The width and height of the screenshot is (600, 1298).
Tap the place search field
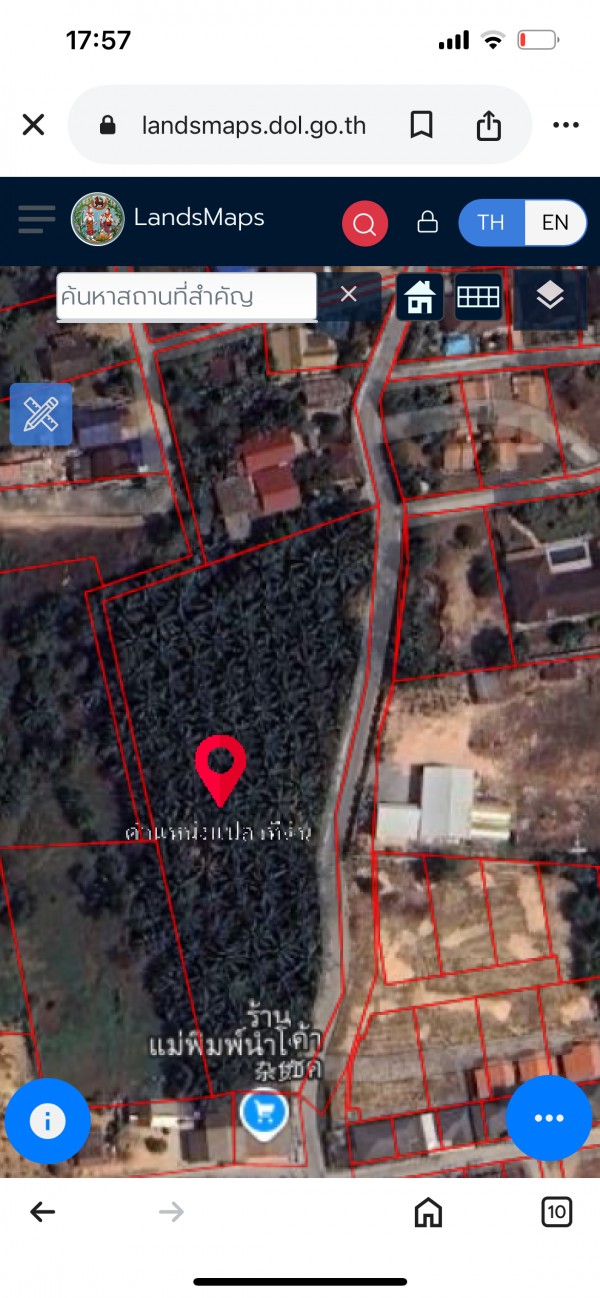point(185,297)
